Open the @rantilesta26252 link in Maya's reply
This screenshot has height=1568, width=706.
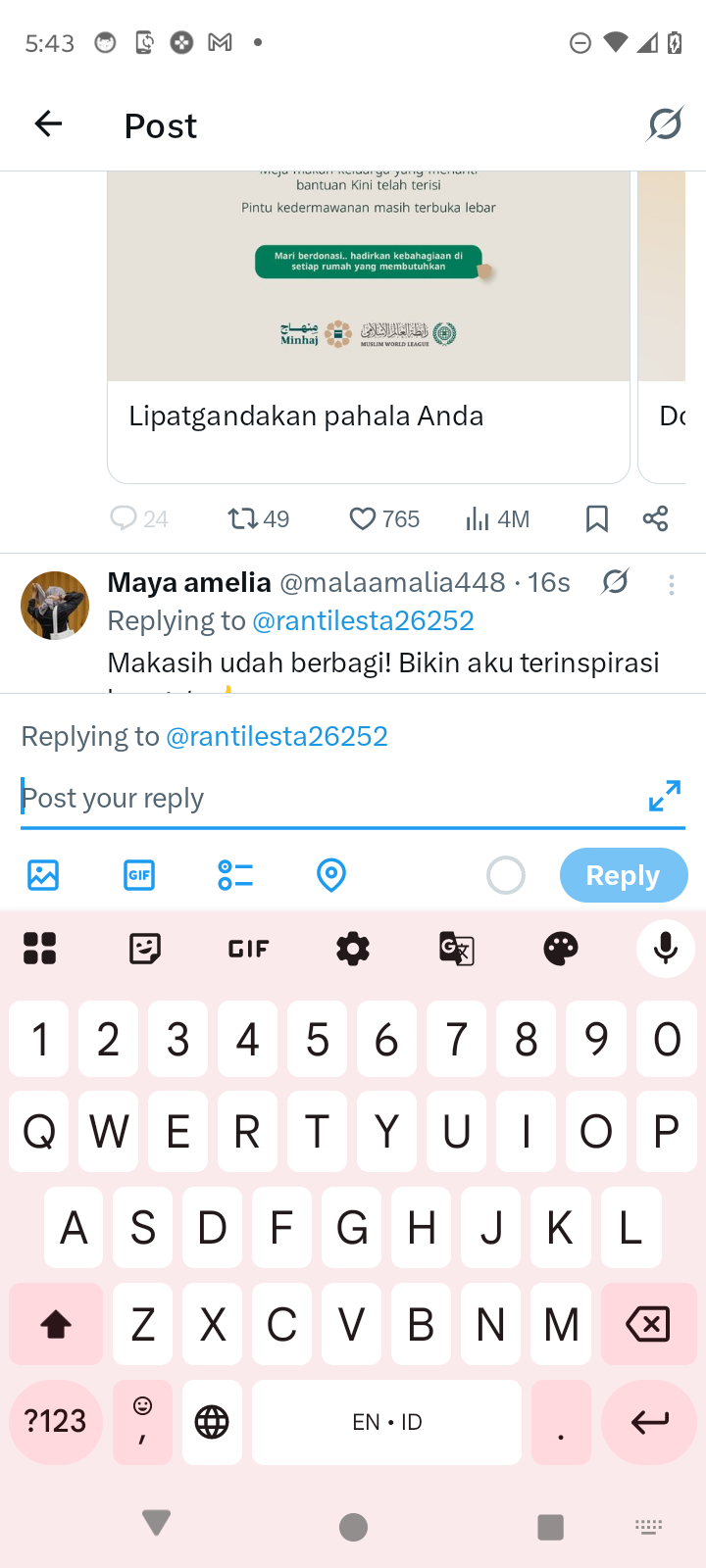[x=363, y=621]
